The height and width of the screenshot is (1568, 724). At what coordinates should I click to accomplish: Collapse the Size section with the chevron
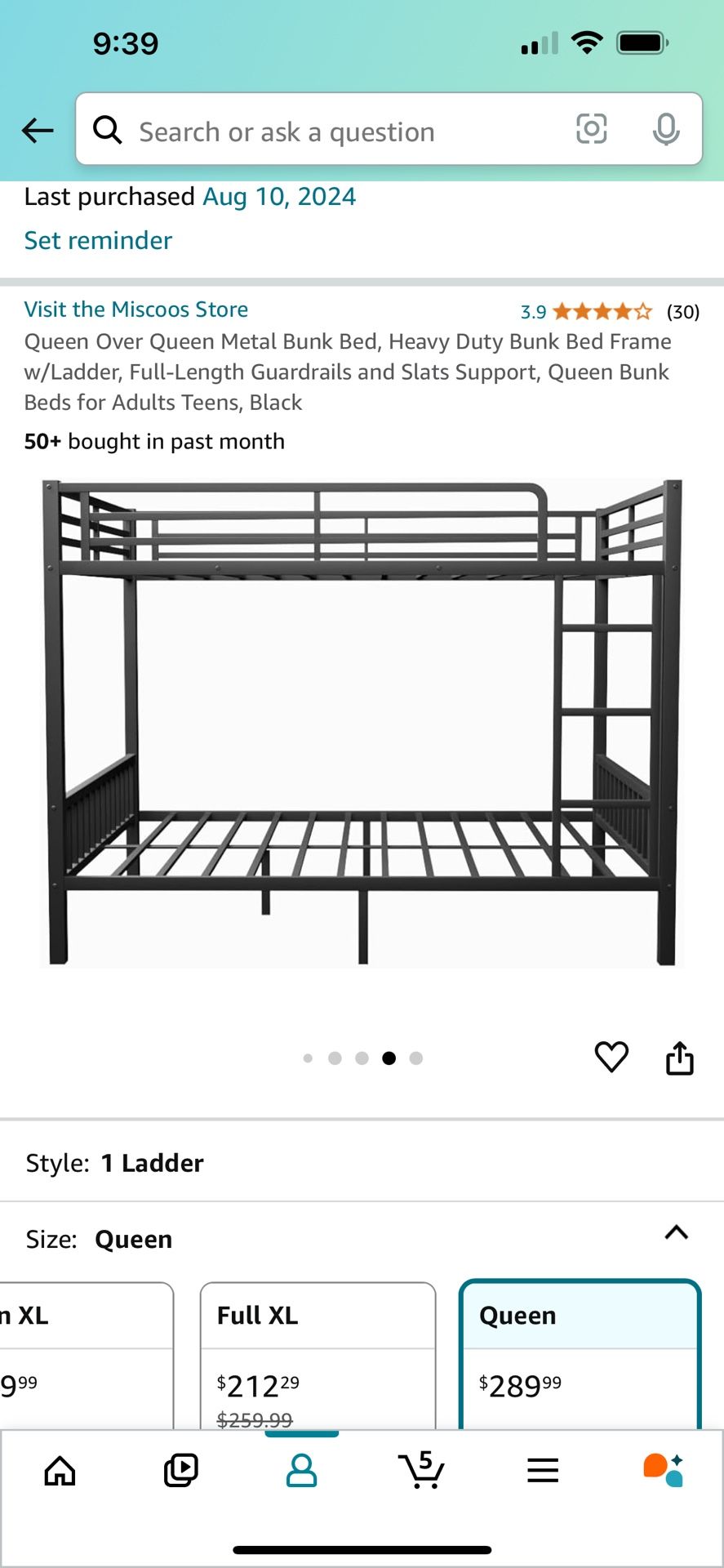pos(676,1233)
